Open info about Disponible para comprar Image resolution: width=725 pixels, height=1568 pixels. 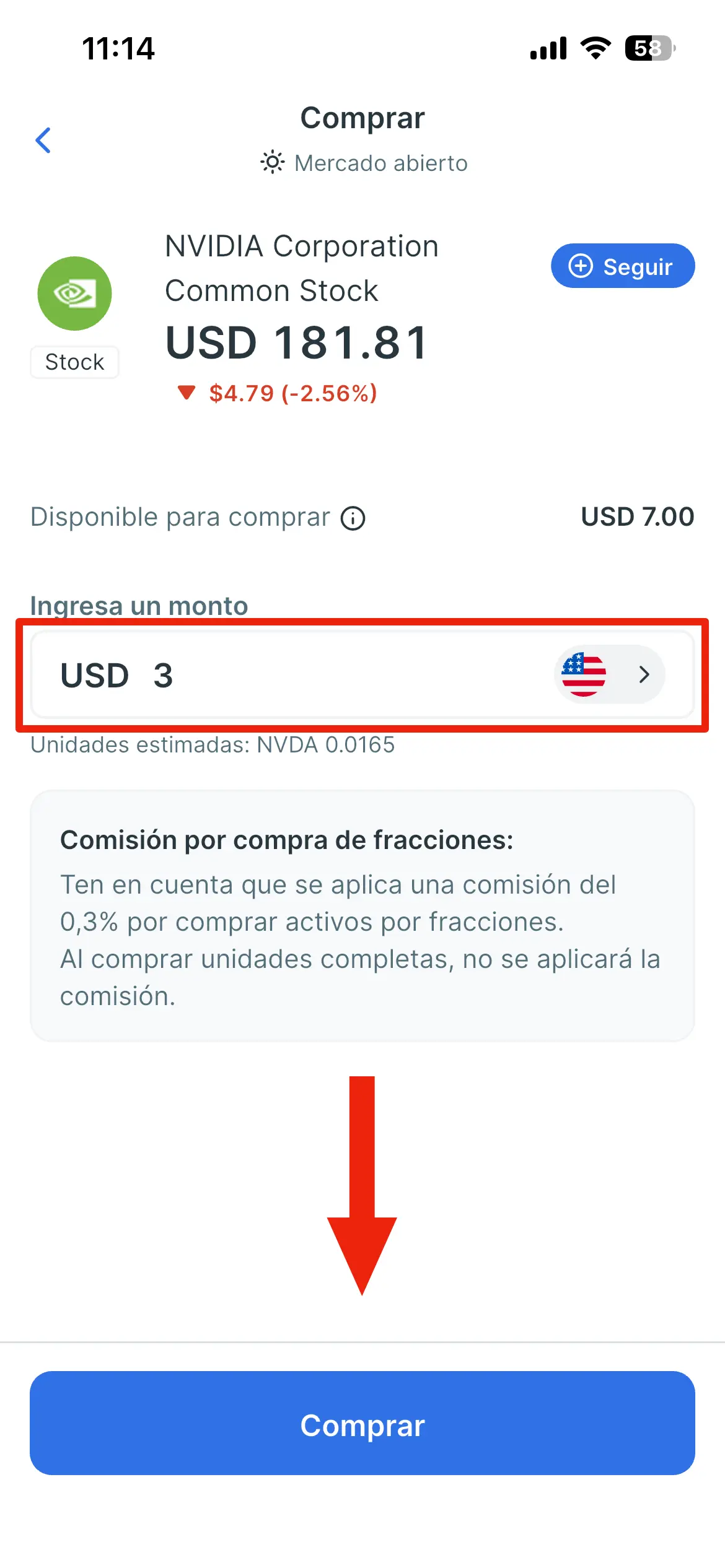pyautogui.click(x=353, y=518)
